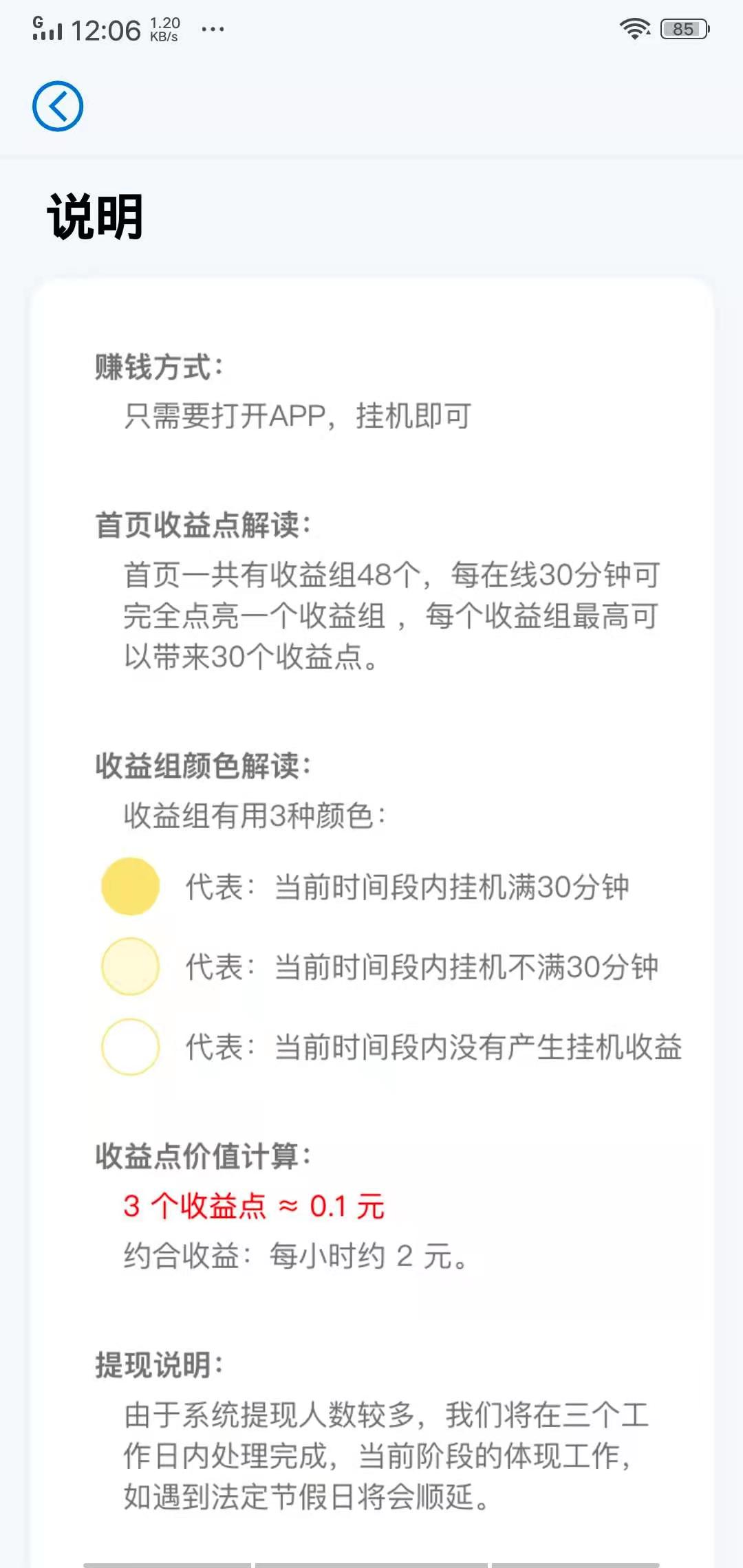743x1568 pixels.
Task: Open the ellipsis menu in the status bar
Action: [x=213, y=31]
